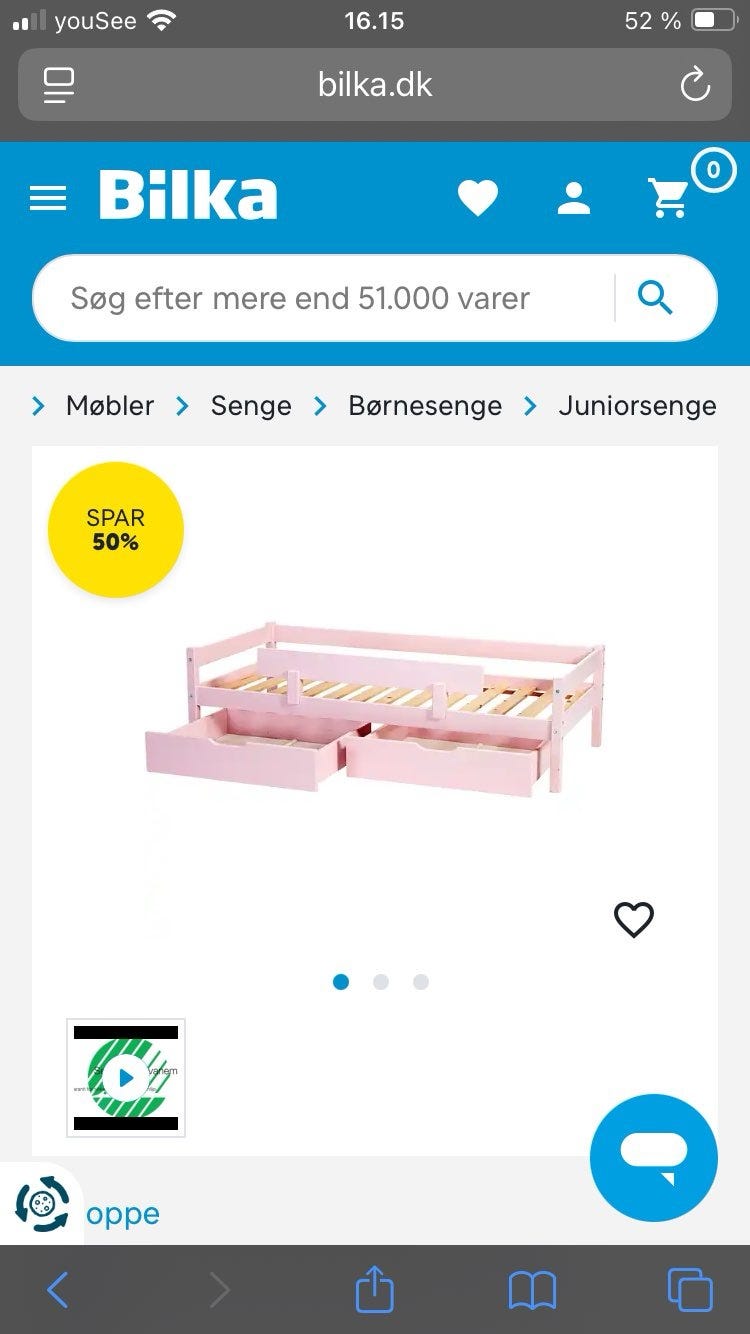Tap the search magnifier icon
750x1334 pixels.
[655, 298]
